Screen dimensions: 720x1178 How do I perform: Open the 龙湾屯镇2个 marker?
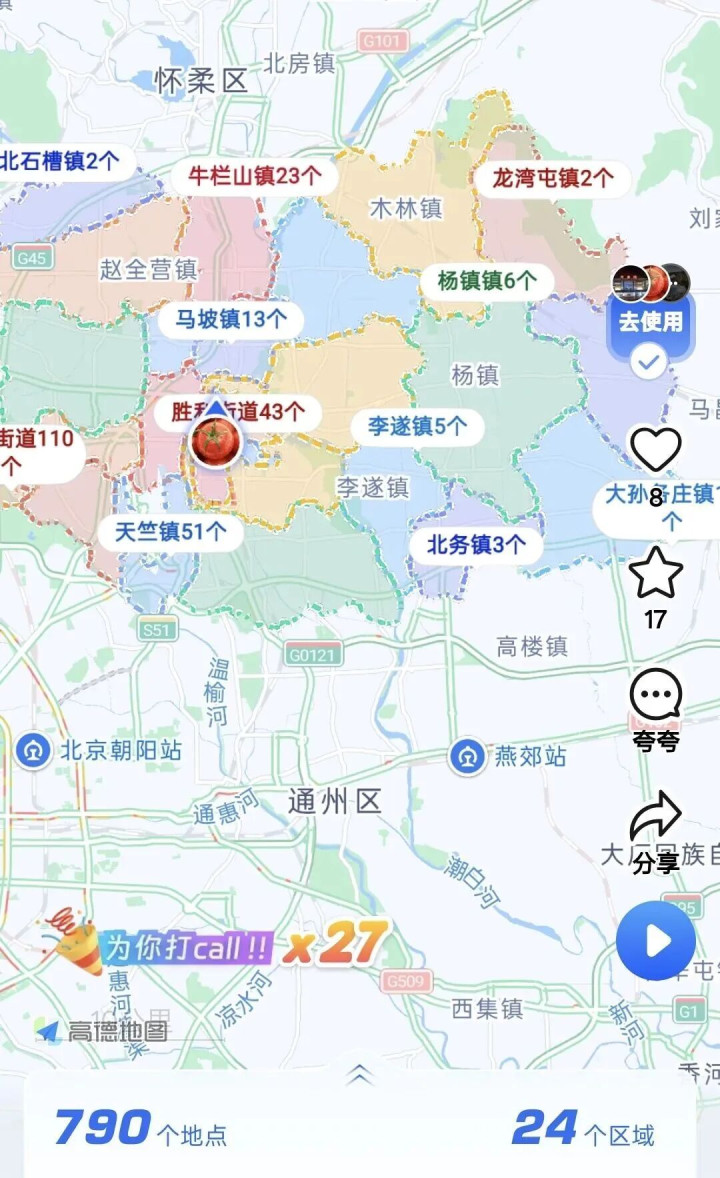552,179
